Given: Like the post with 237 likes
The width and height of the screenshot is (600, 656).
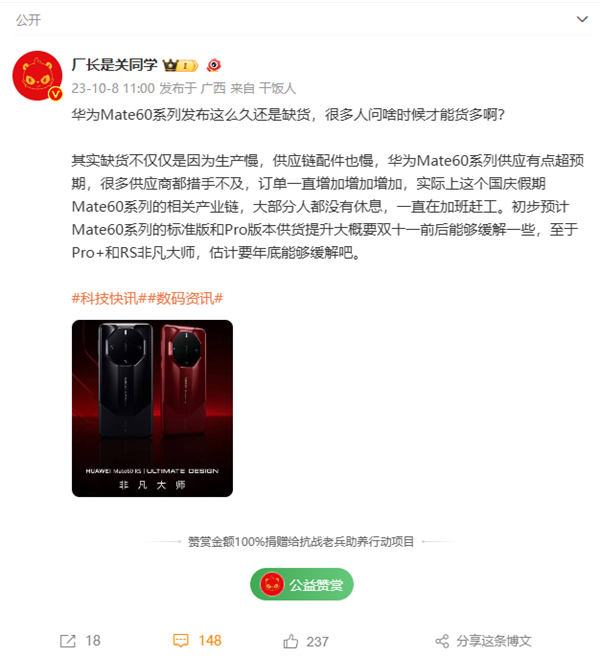Looking at the screenshot, I should (305, 640).
